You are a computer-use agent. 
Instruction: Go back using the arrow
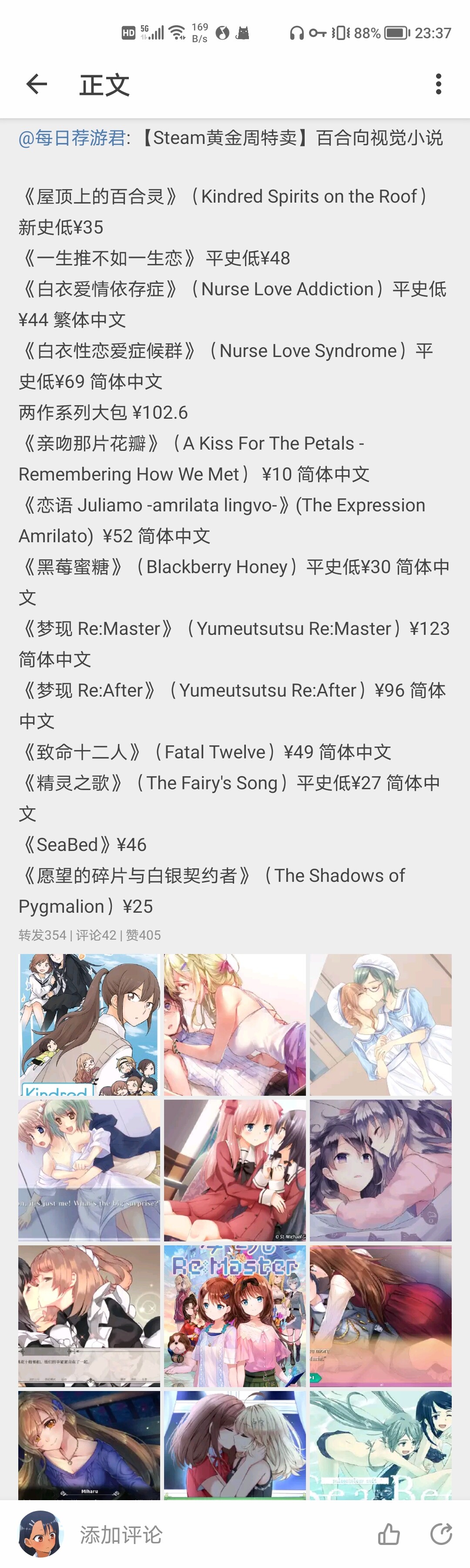click(x=37, y=84)
